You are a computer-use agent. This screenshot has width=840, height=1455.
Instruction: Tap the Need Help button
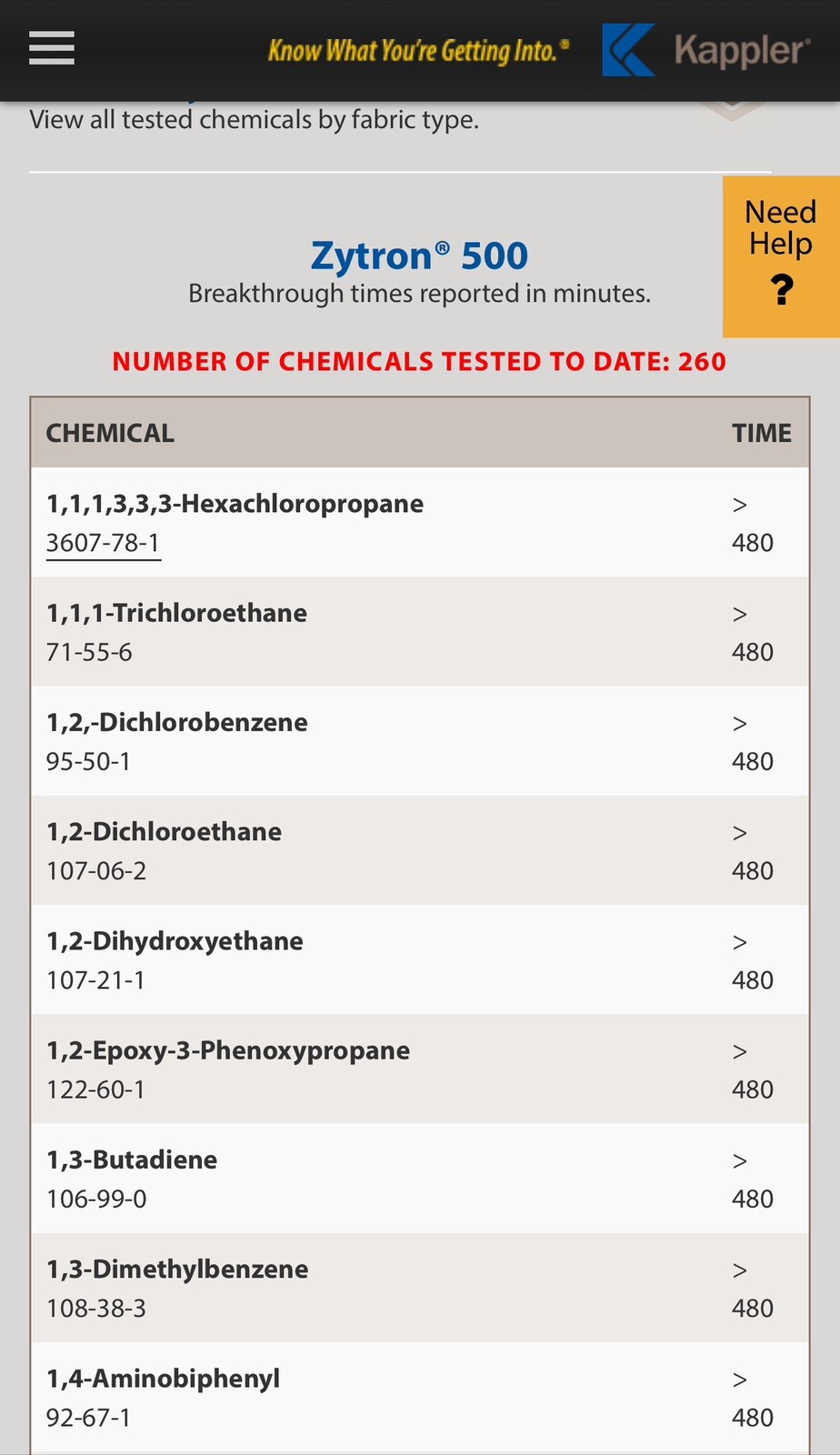781,256
